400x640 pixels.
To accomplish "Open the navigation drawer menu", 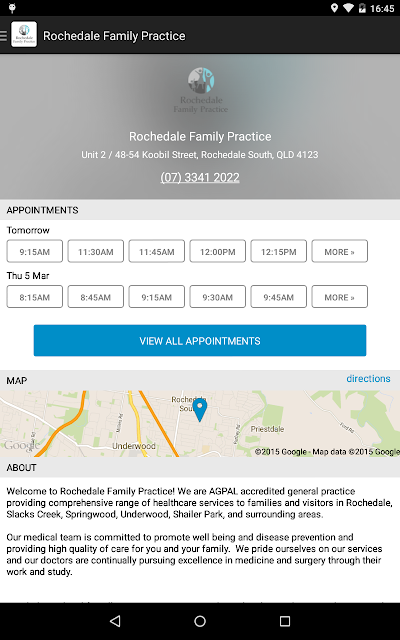I will pyautogui.click(x=4, y=36).
